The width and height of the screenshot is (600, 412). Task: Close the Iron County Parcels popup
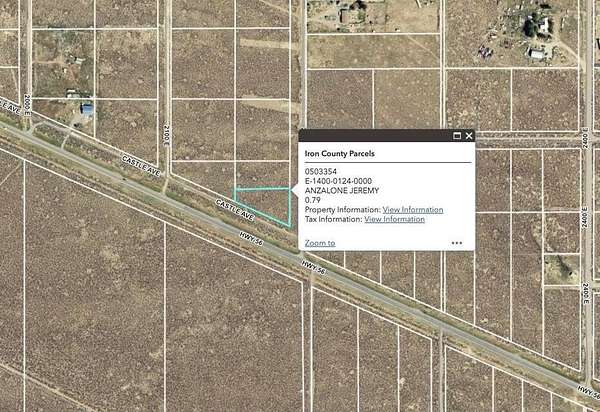pos(469,136)
